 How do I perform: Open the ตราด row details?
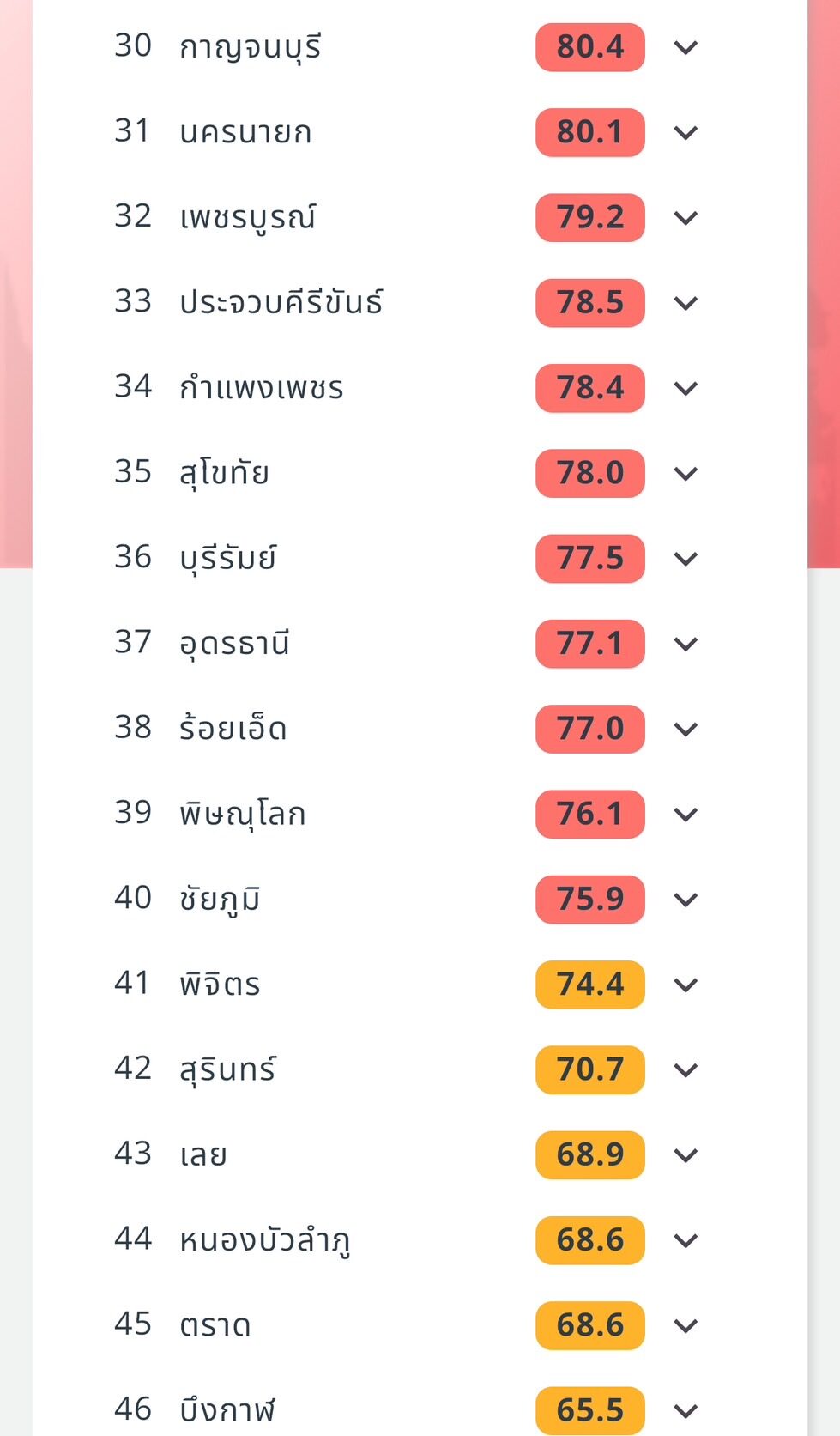(x=686, y=1325)
